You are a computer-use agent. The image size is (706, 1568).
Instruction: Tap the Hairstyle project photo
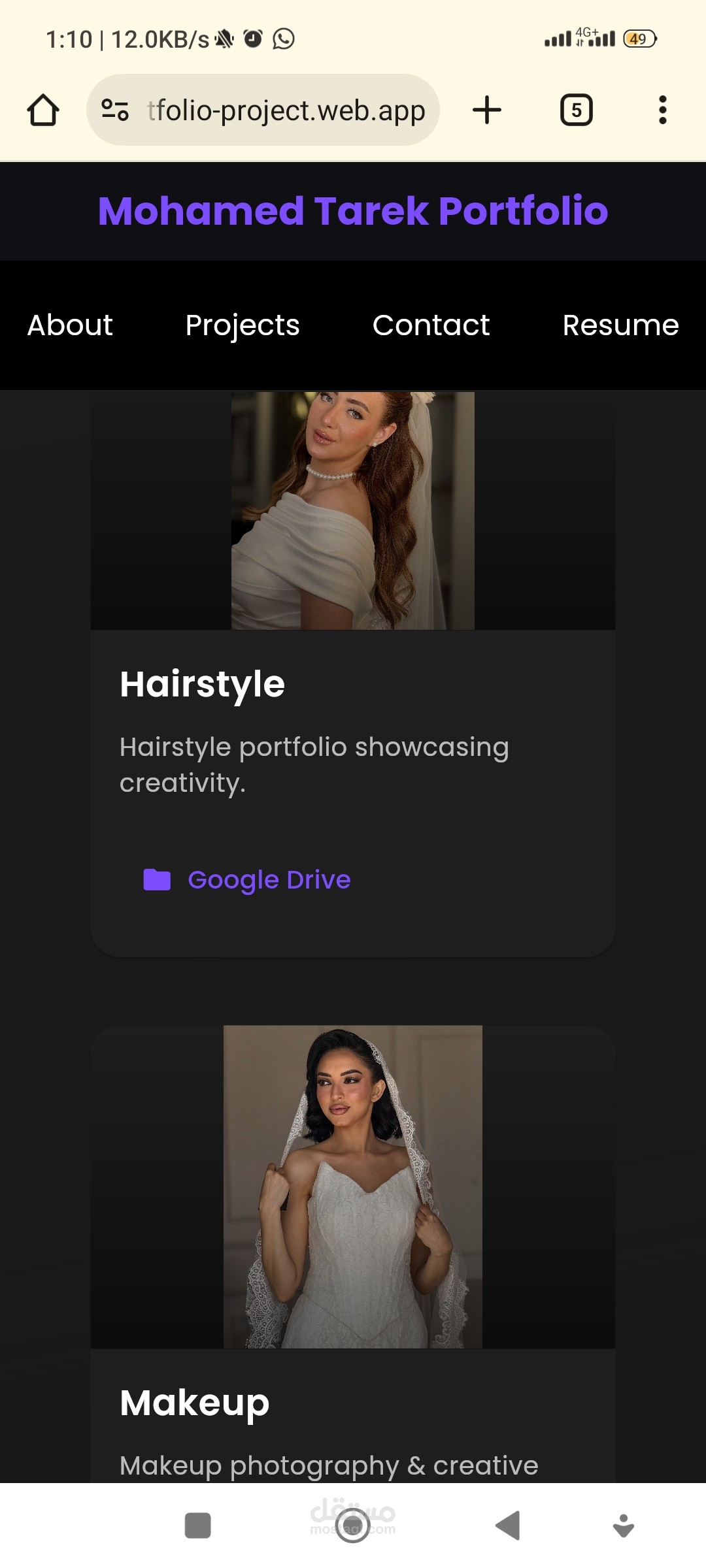353,510
